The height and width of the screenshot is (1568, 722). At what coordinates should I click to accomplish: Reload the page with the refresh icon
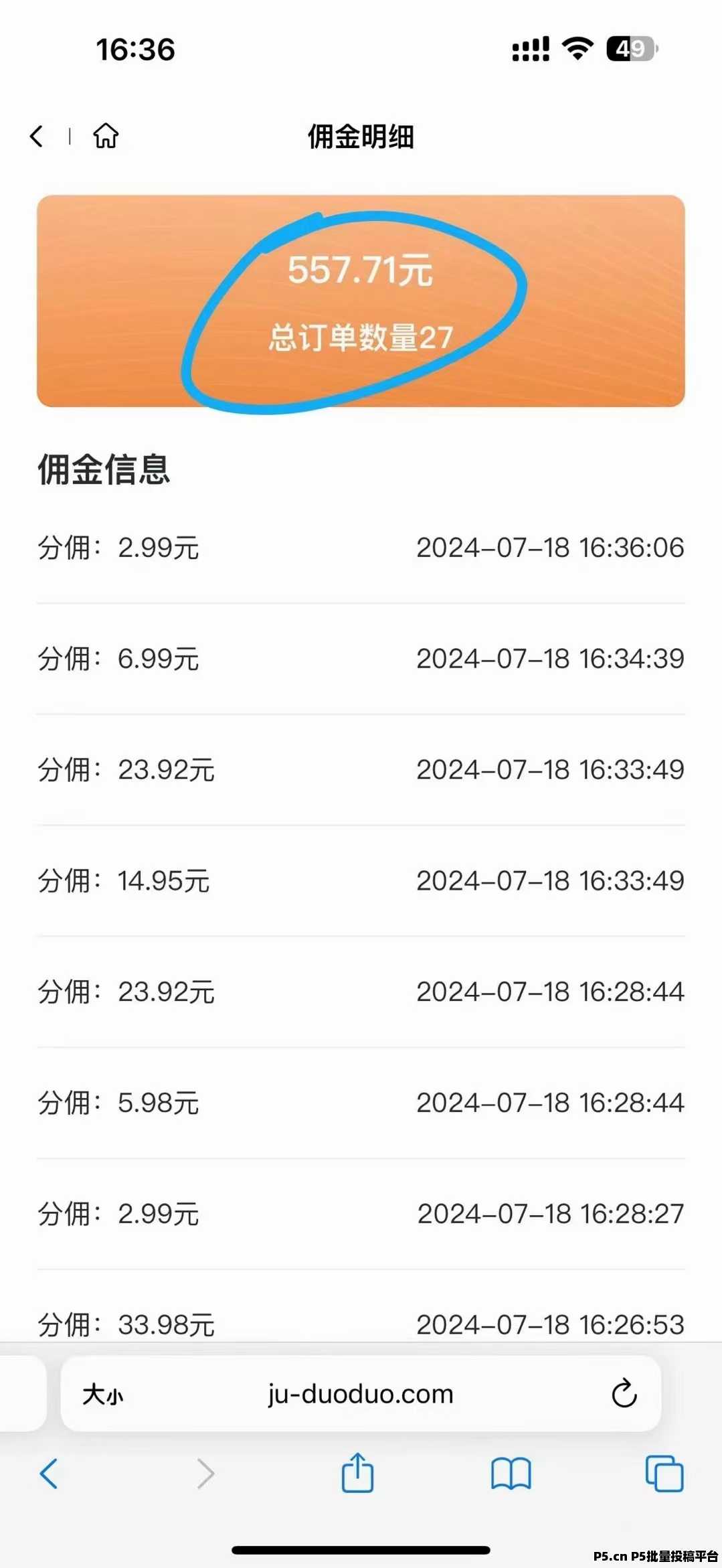point(624,1394)
